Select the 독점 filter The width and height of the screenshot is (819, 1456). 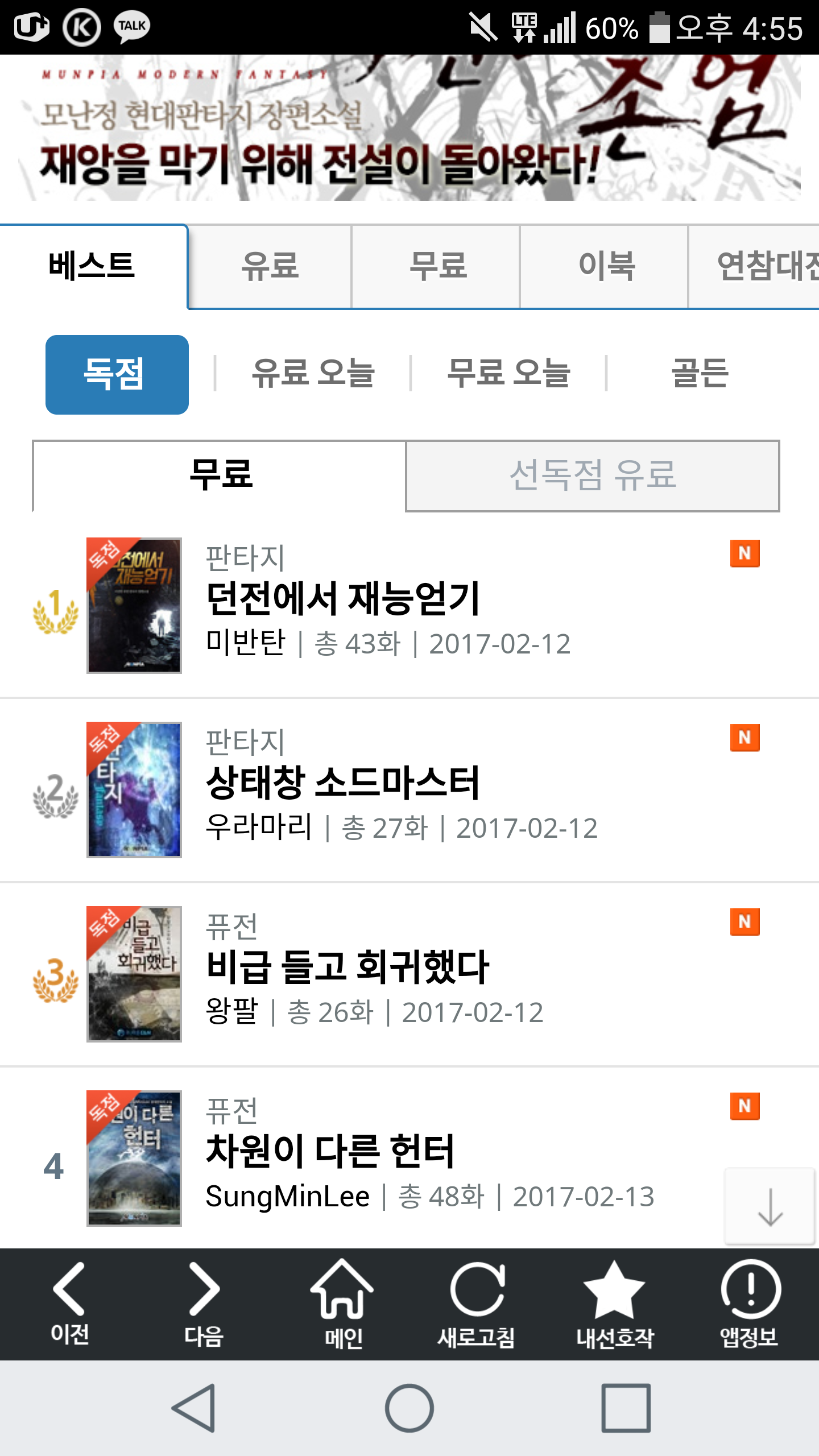pos(117,374)
